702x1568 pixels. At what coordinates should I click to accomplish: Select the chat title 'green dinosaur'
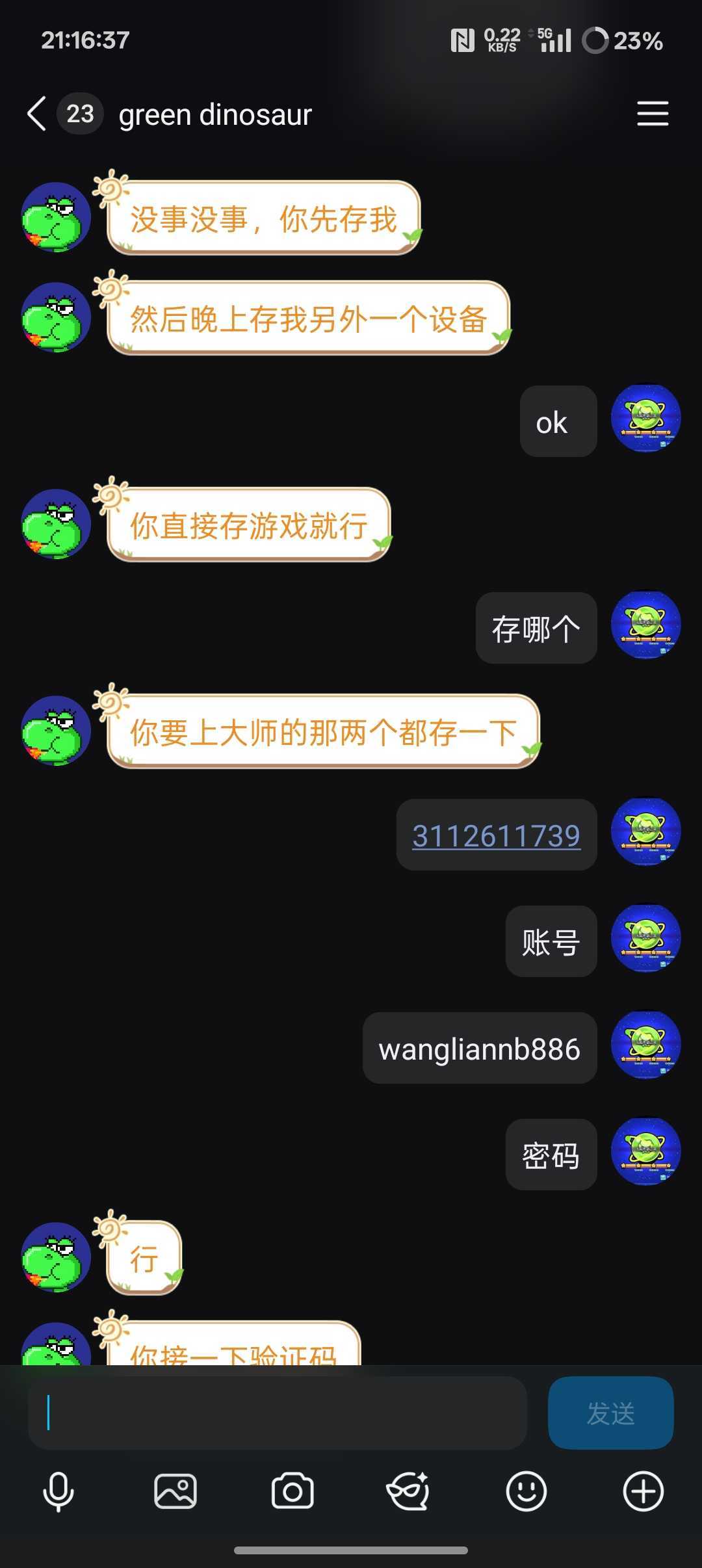(x=214, y=114)
